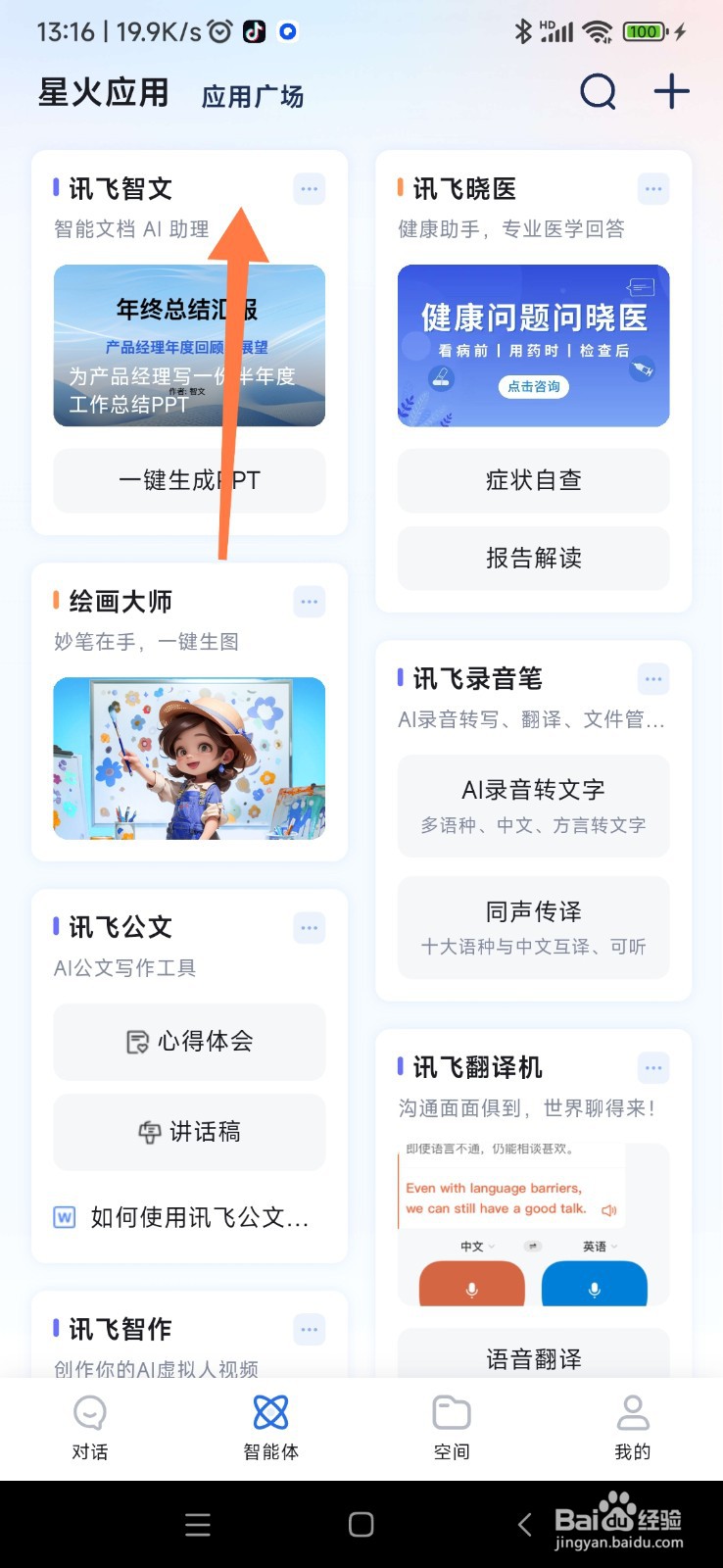Open the 如何使用讯飞公文 document link
This screenshot has width=723, height=1568.
coord(182,1217)
